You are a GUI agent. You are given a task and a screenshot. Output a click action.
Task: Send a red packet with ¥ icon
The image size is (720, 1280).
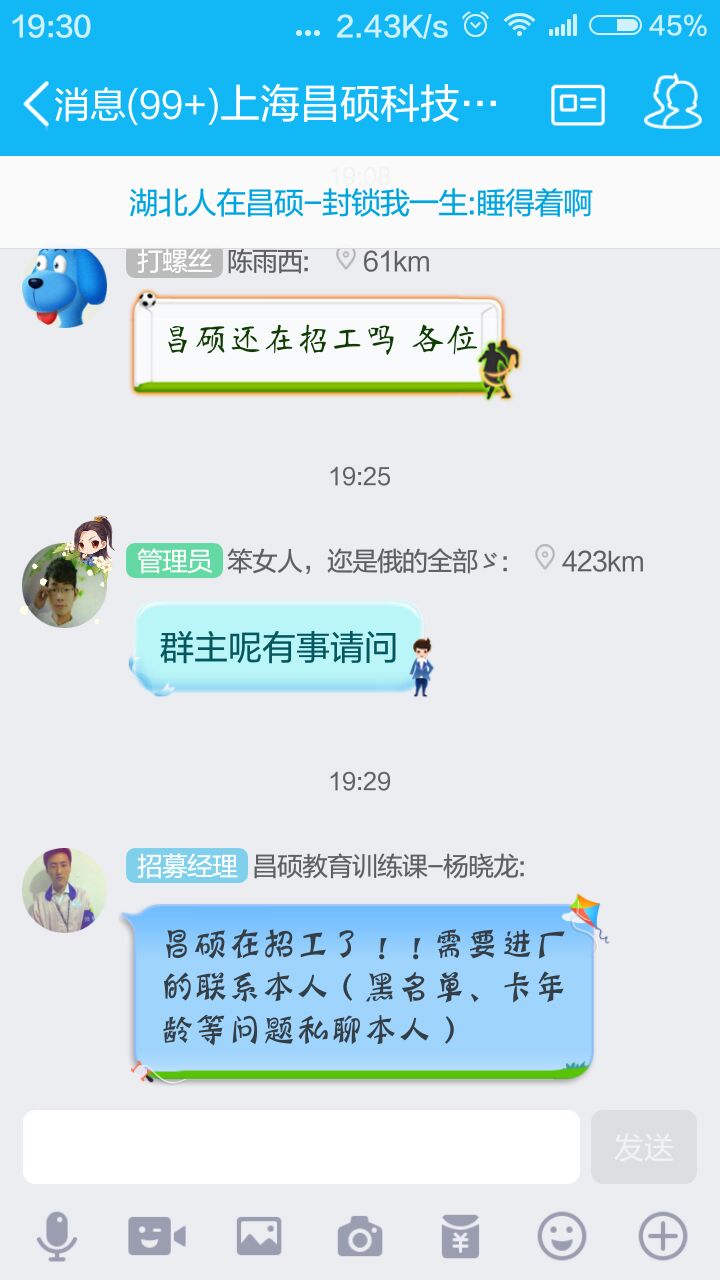click(461, 1236)
